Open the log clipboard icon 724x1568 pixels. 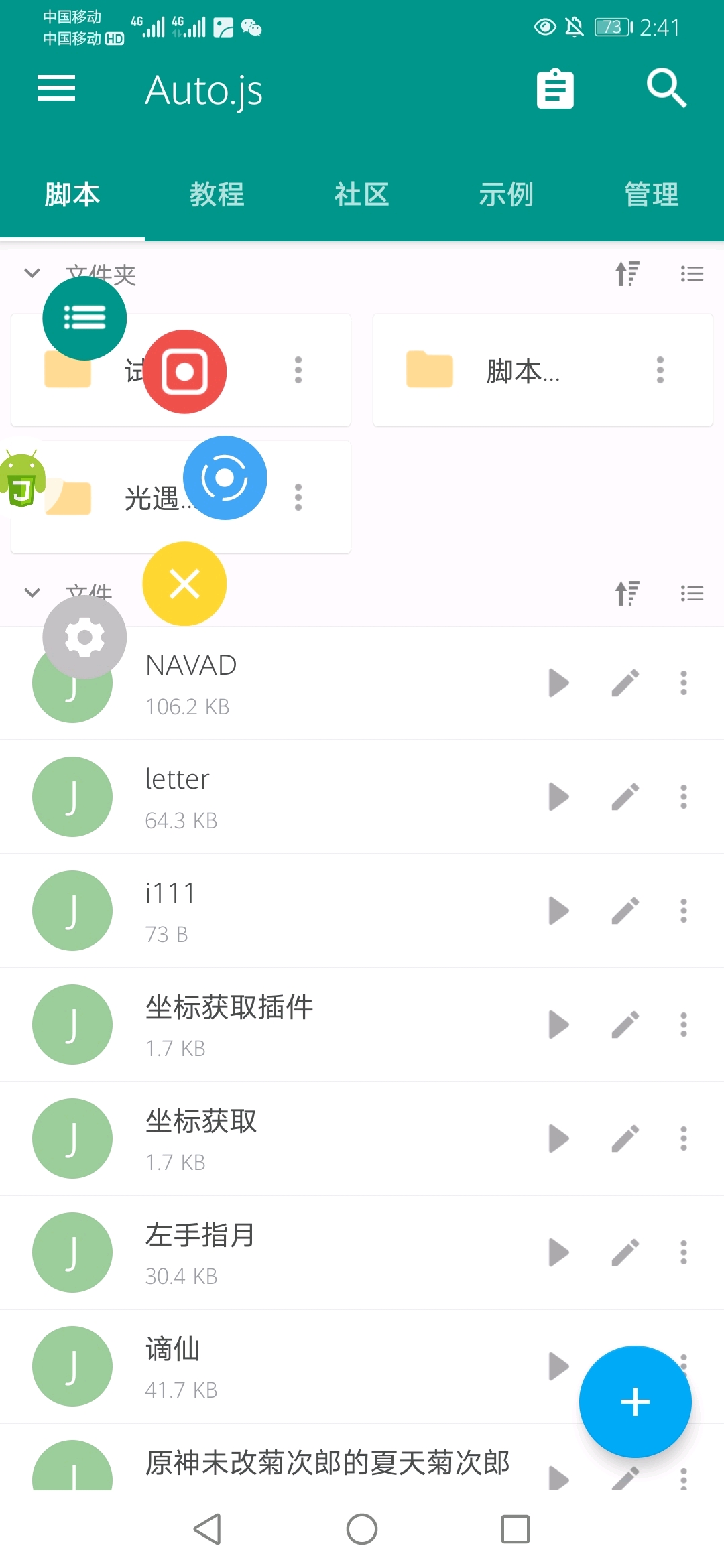[x=555, y=88]
